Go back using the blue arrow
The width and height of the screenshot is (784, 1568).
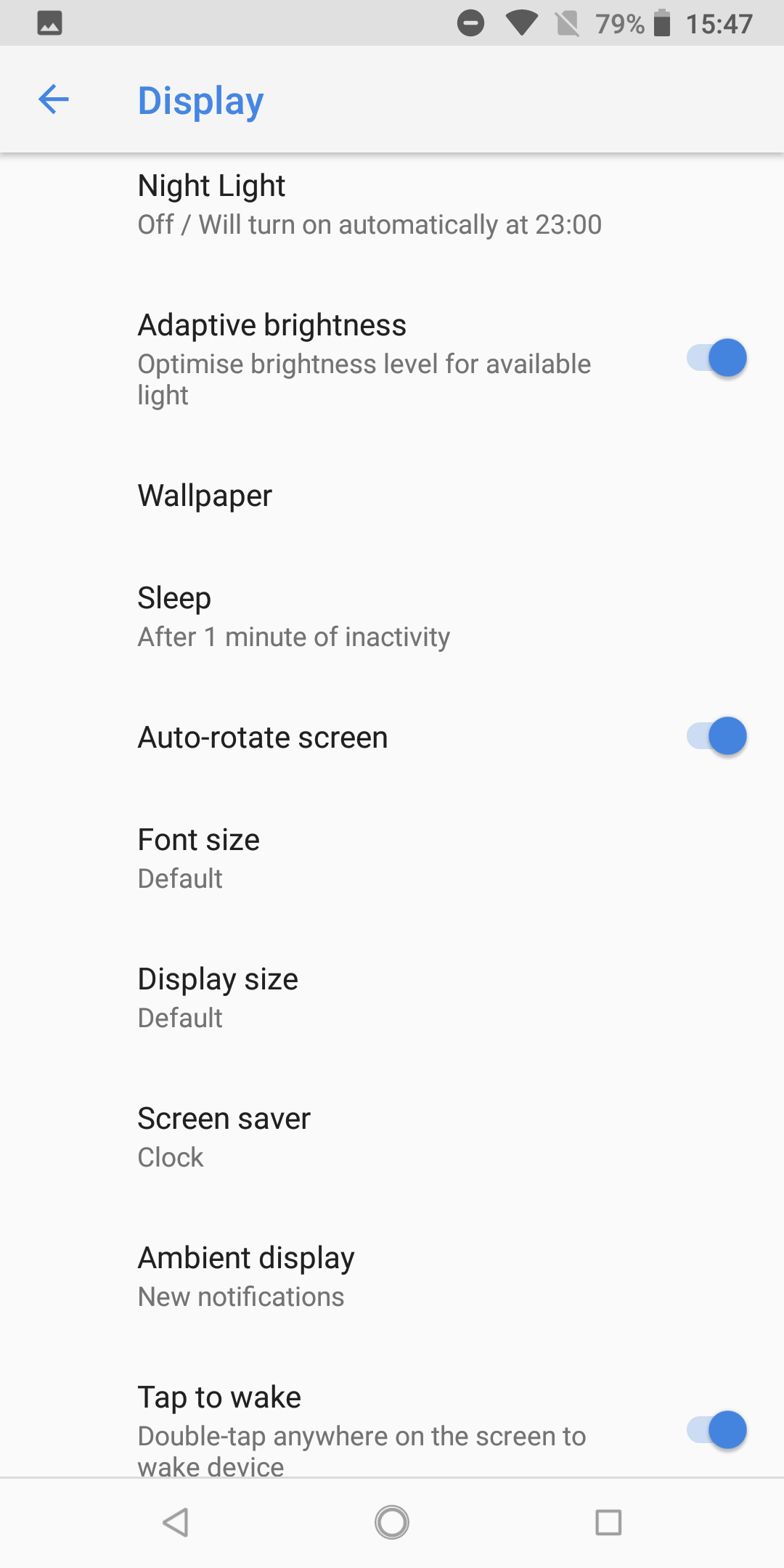coord(53,99)
